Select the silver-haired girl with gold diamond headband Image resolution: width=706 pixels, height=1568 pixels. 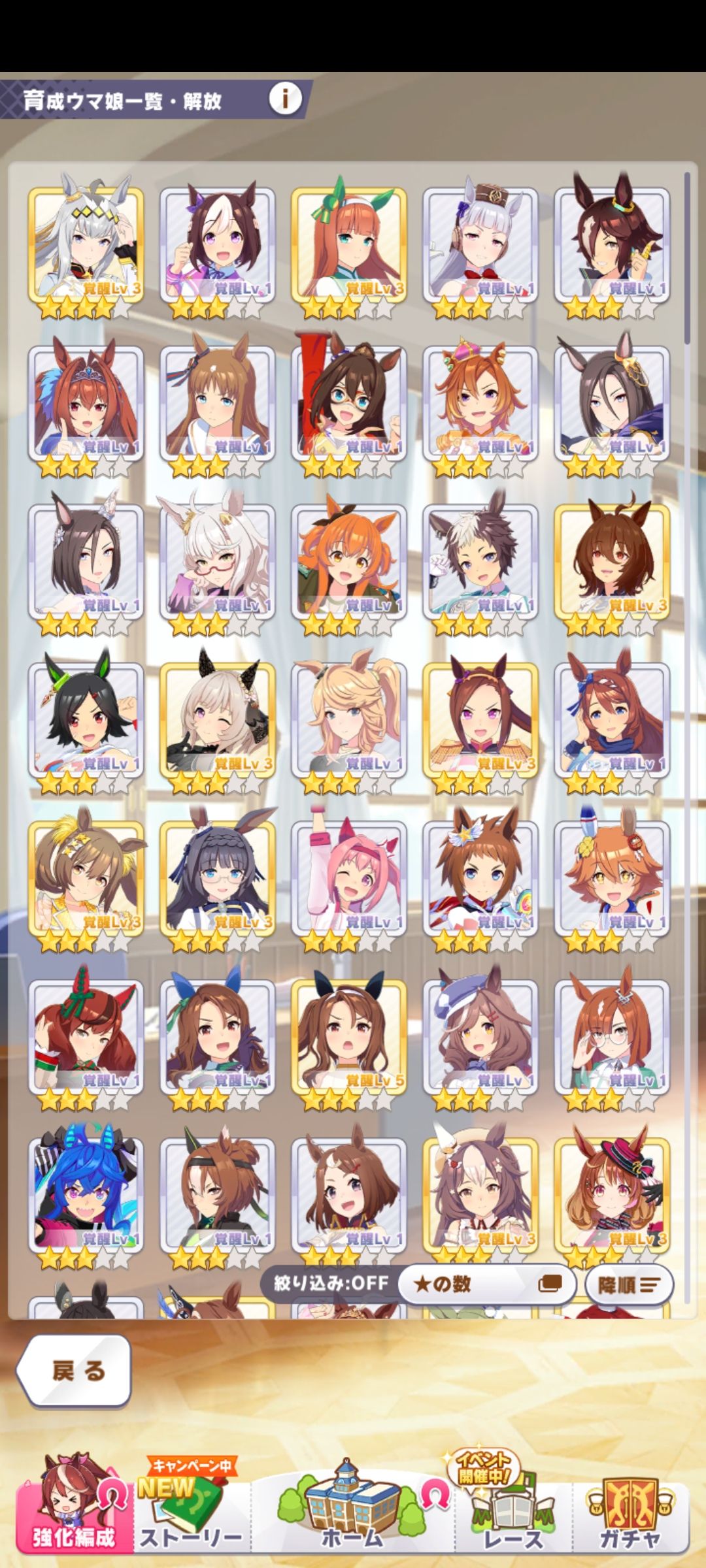coord(86,246)
